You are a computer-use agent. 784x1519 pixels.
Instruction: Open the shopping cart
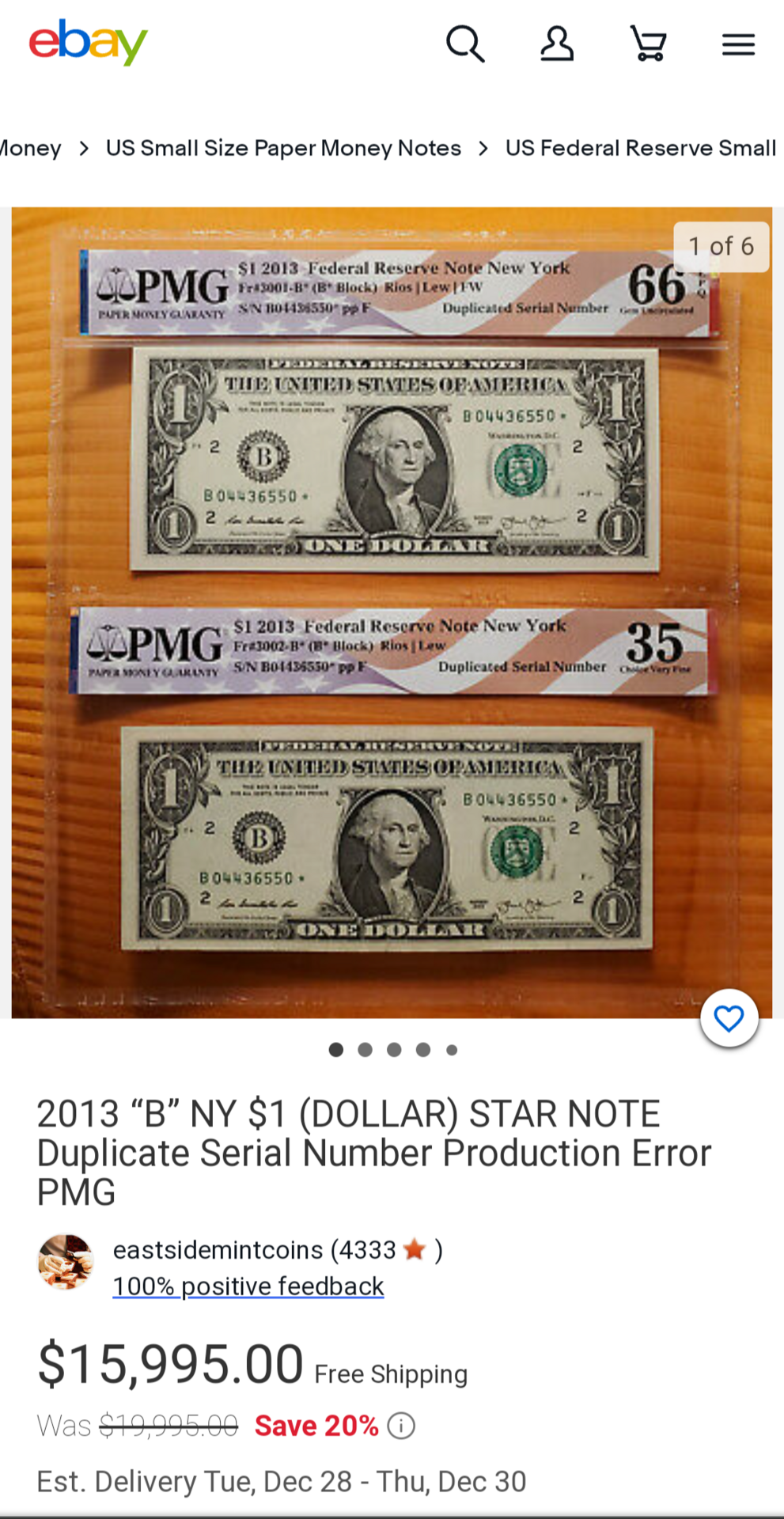pos(648,44)
